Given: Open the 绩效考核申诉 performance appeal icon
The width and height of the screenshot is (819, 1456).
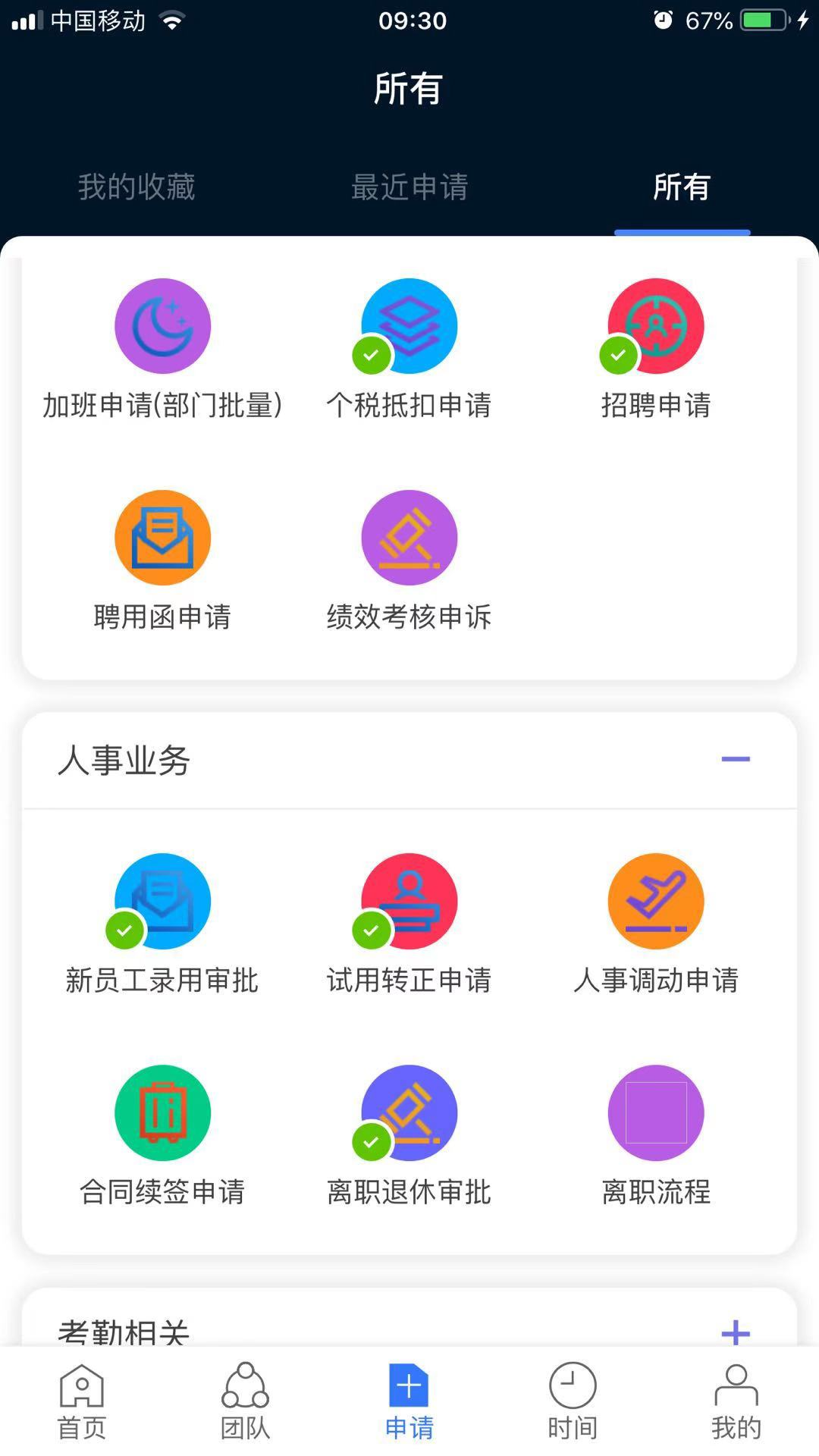Looking at the screenshot, I should [x=409, y=537].
